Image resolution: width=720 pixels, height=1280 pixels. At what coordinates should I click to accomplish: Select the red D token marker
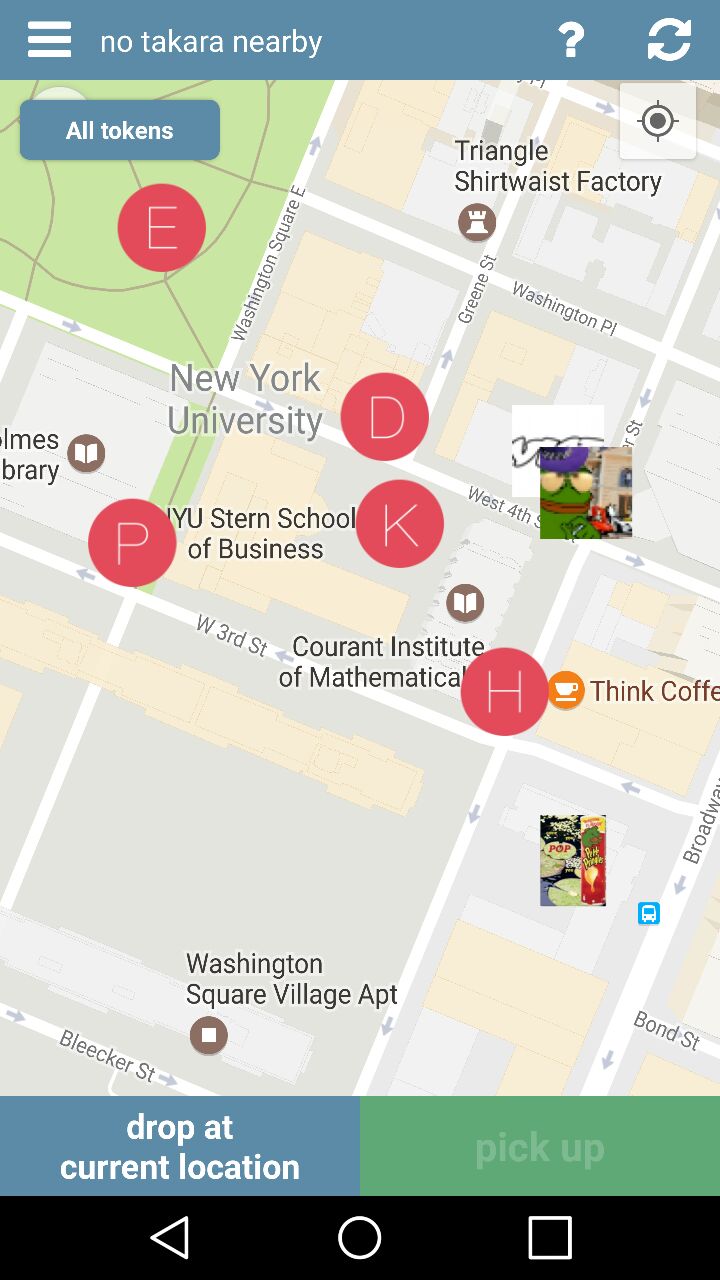coord(385,417)
